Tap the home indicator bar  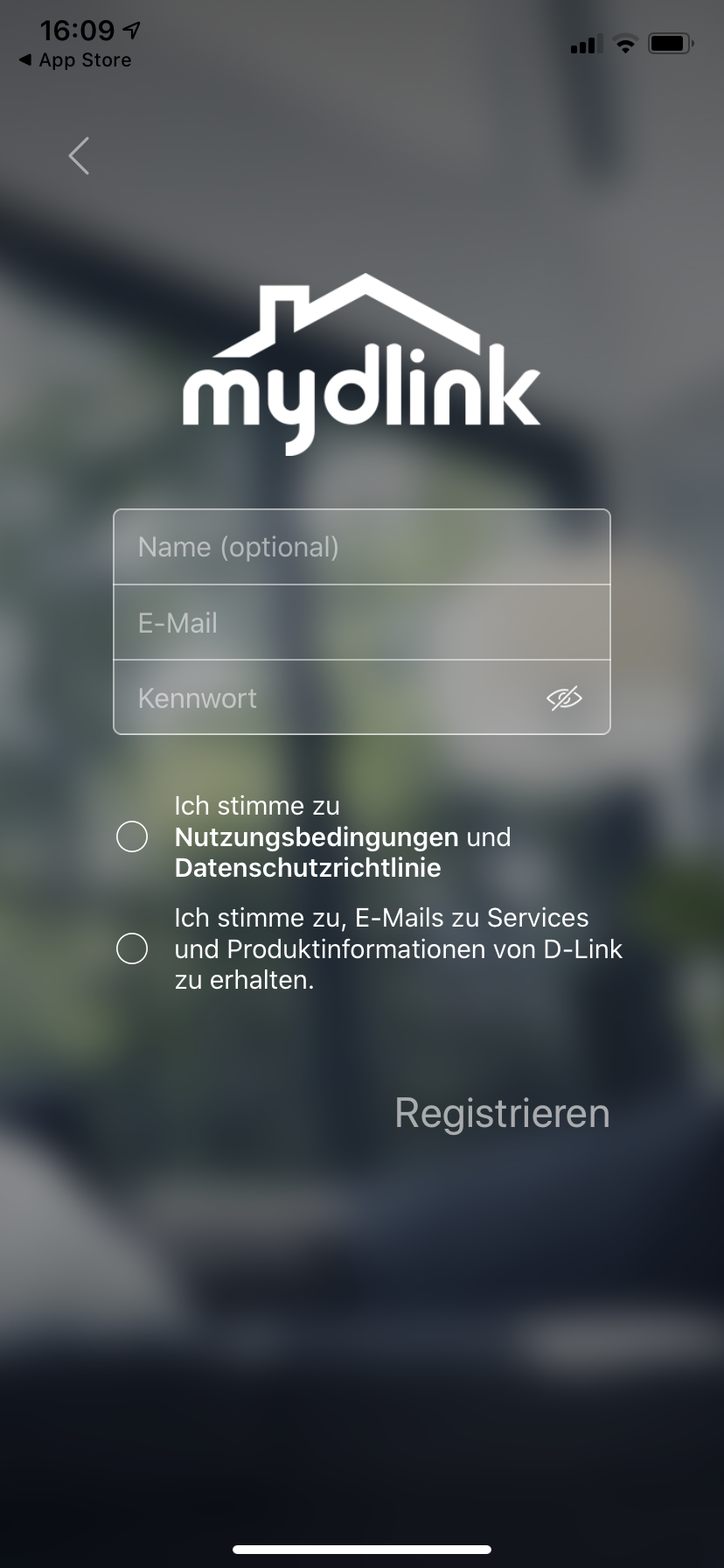coord(361,1549)
